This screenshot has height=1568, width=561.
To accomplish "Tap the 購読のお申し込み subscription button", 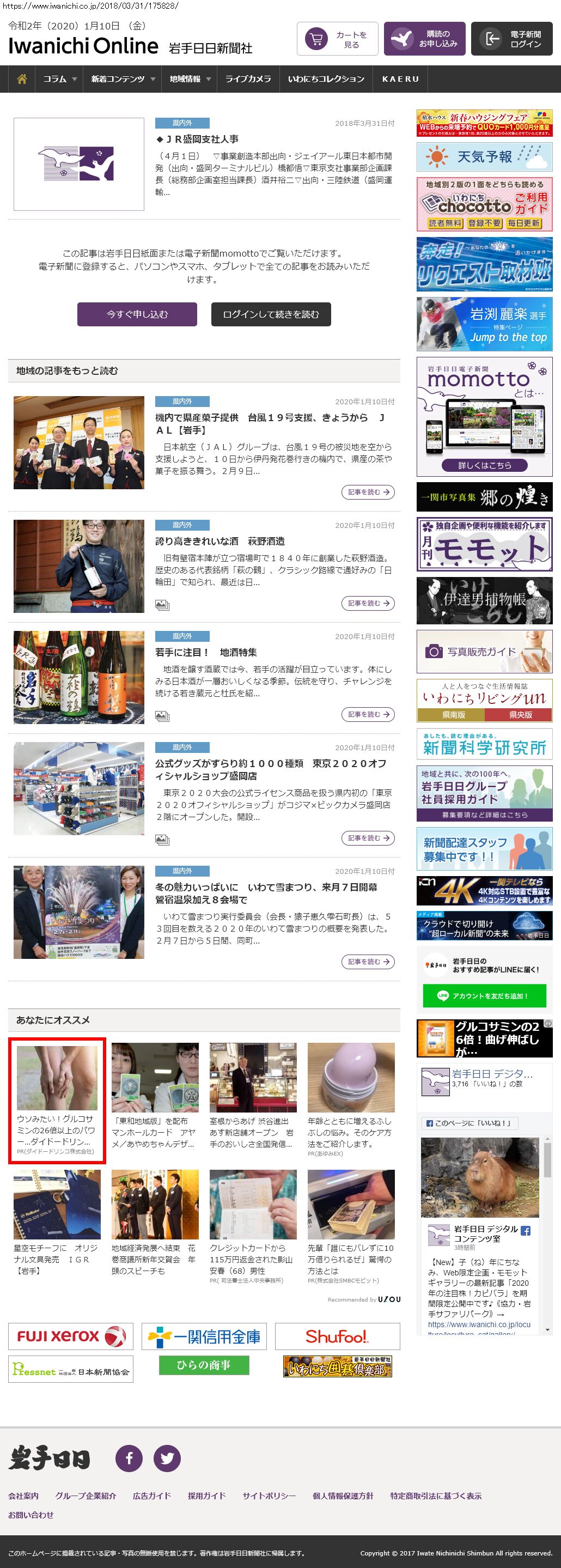I will click(424, 40).
